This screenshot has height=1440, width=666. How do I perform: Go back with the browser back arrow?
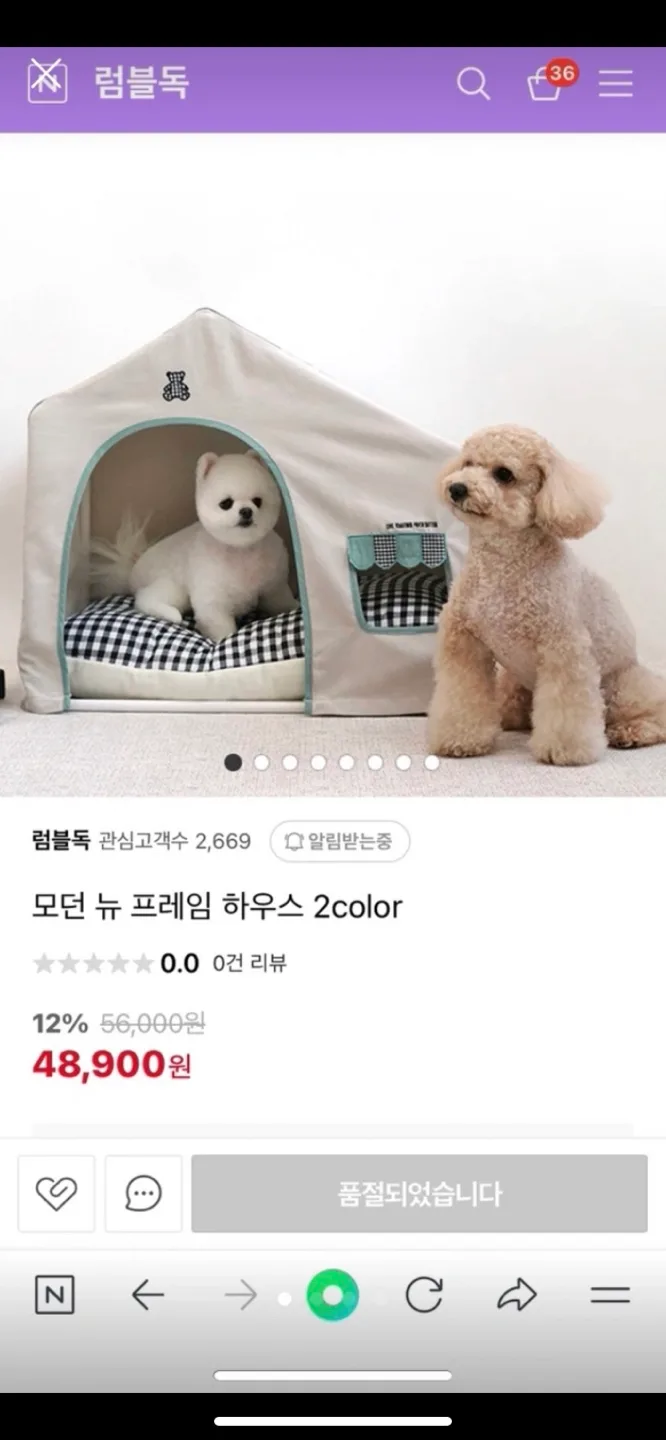point(148,1296)
